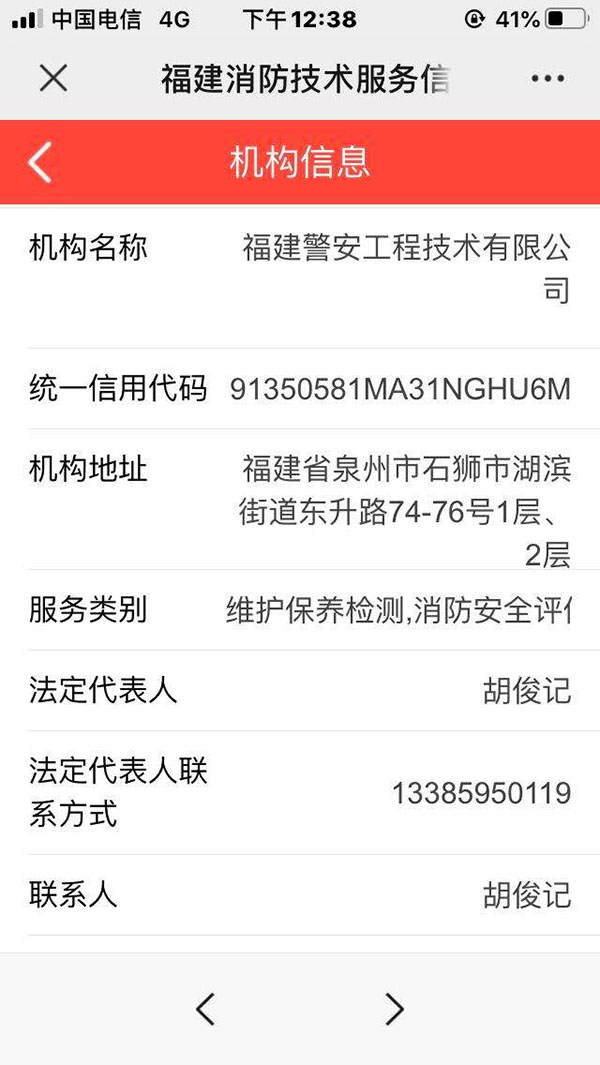This screenshot has height=1065, width=600.
Task: Open the three-dot overflow menu
Action: pos(548,78)
